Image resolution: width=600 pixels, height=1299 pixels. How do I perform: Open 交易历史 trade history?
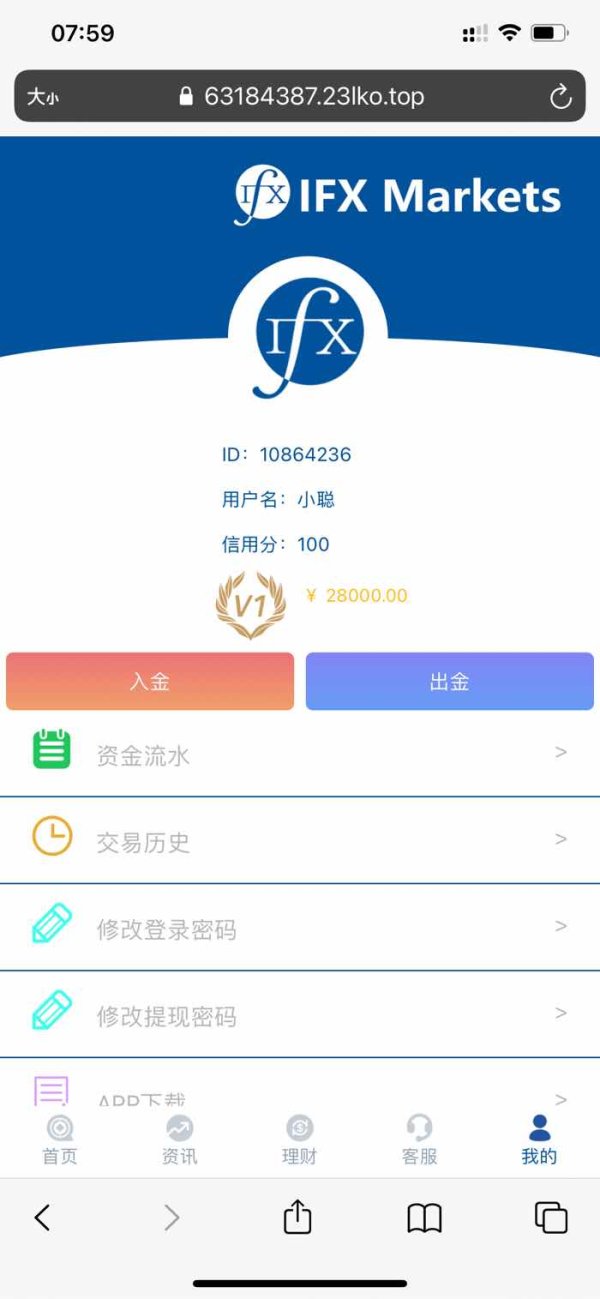click(300, 841)
